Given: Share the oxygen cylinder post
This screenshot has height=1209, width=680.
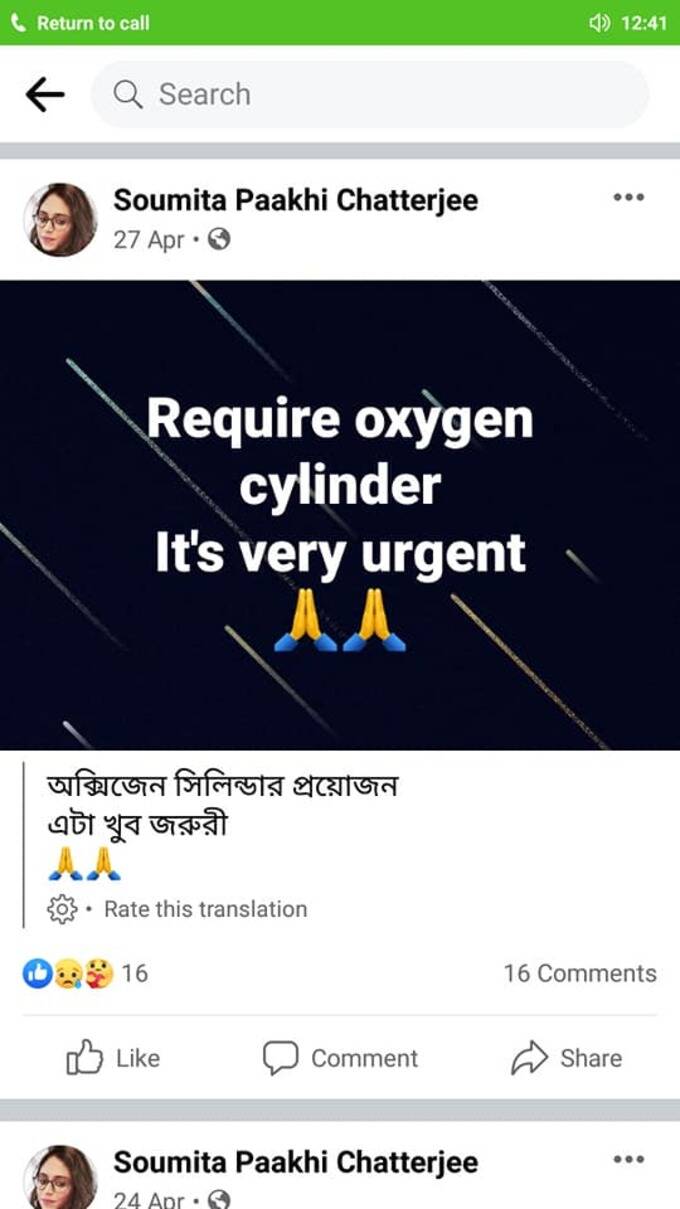Looking at the screenshot, I should click(x=566, y=1058).
